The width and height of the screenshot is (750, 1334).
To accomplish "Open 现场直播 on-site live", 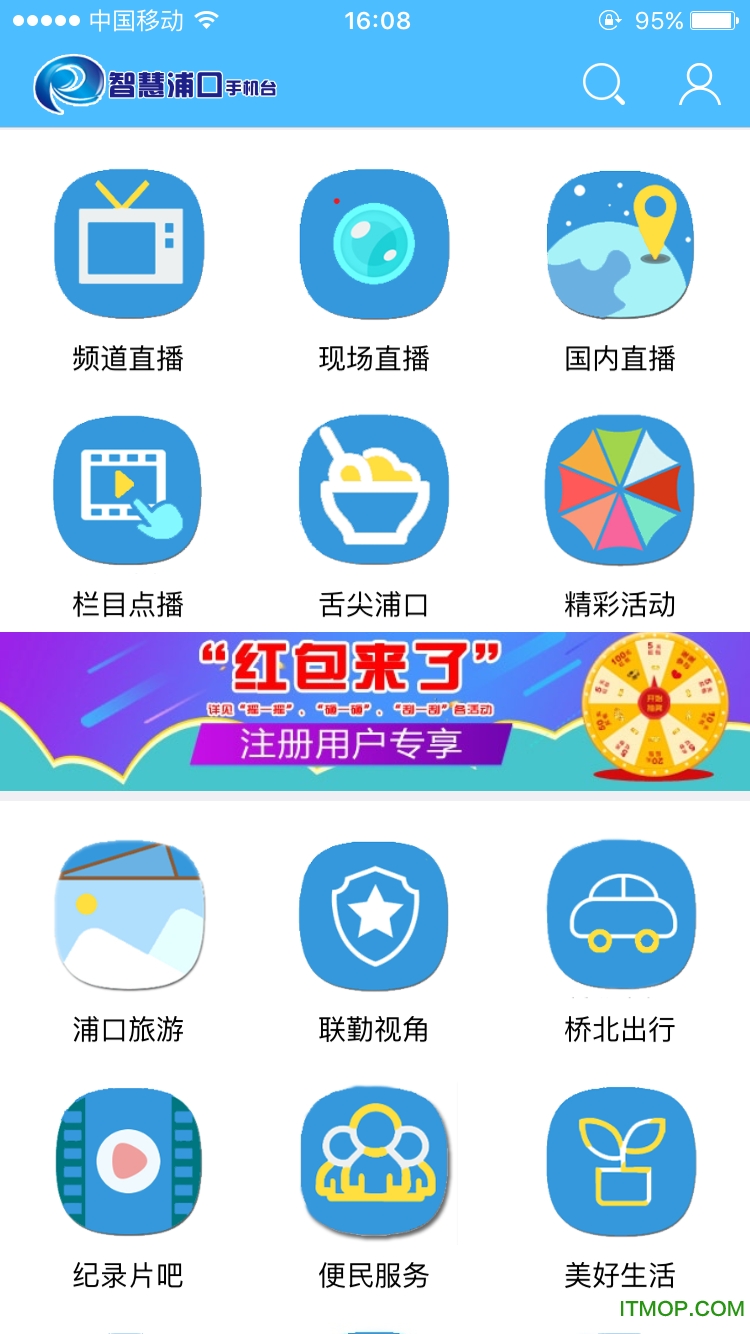I will pos(374,245).
